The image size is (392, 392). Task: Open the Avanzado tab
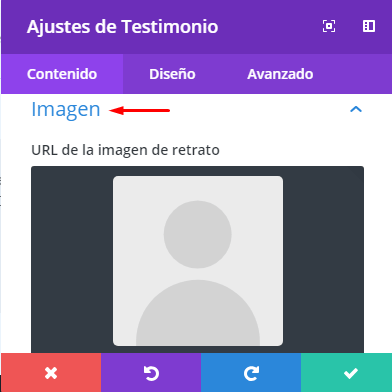click(280, 74)
